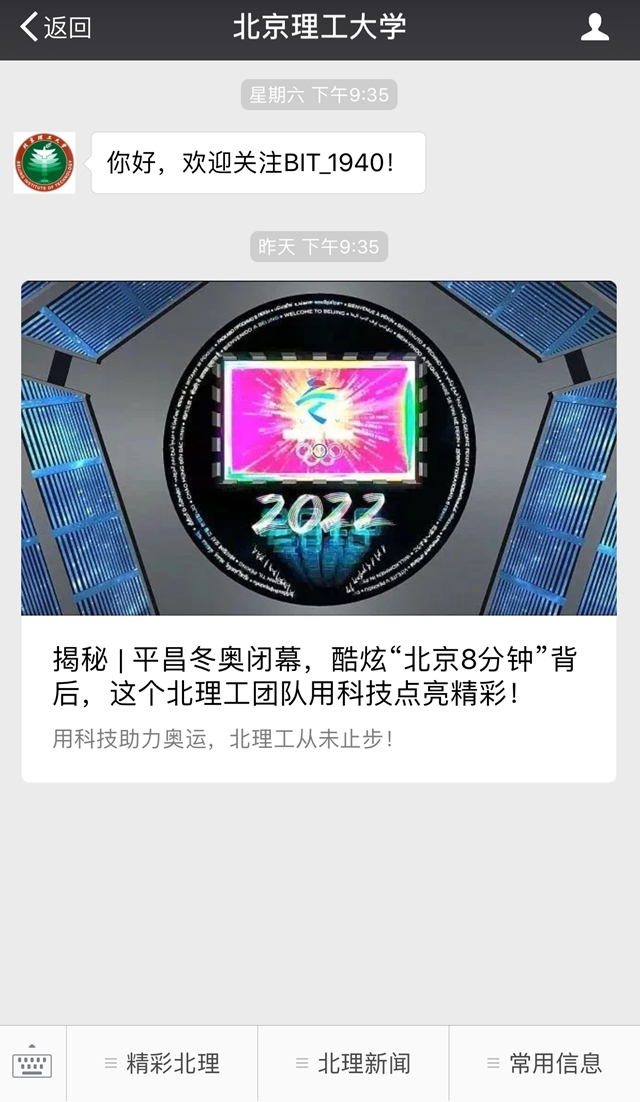Open the 平昌冬奥闭幕 article card

318,530
